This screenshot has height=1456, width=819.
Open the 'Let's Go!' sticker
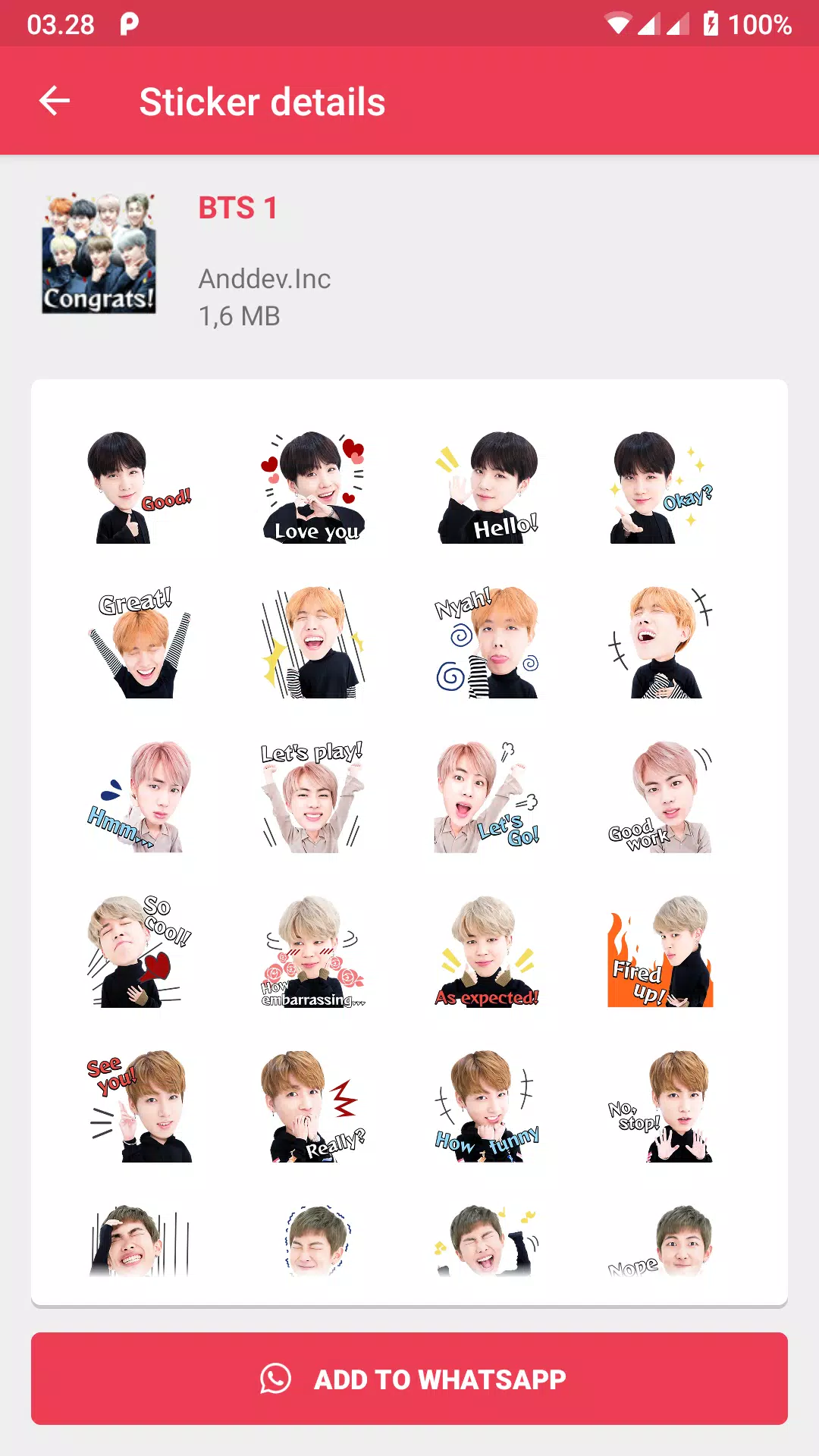(488, 797)
